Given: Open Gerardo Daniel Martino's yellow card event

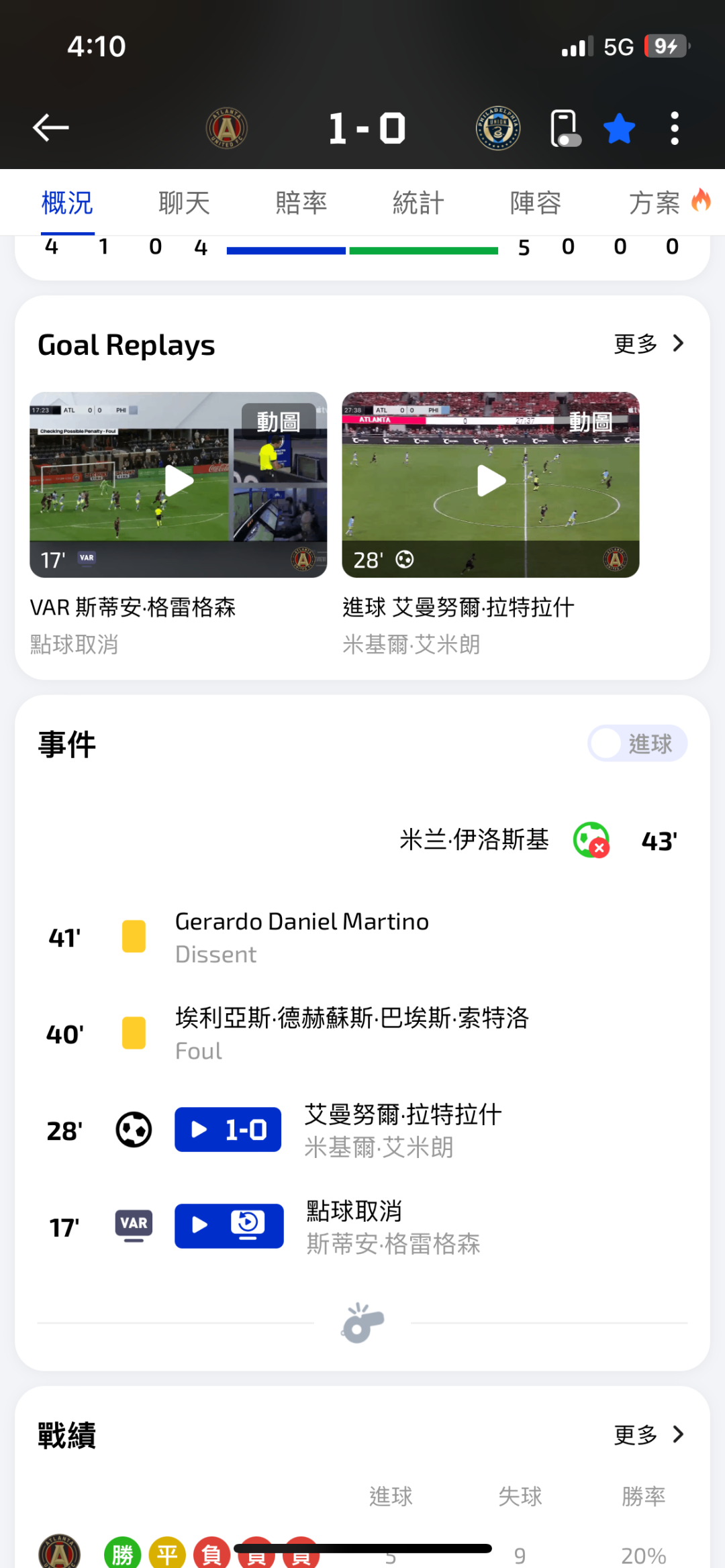Looking at the screenshot, I should [x=301, y=937].
